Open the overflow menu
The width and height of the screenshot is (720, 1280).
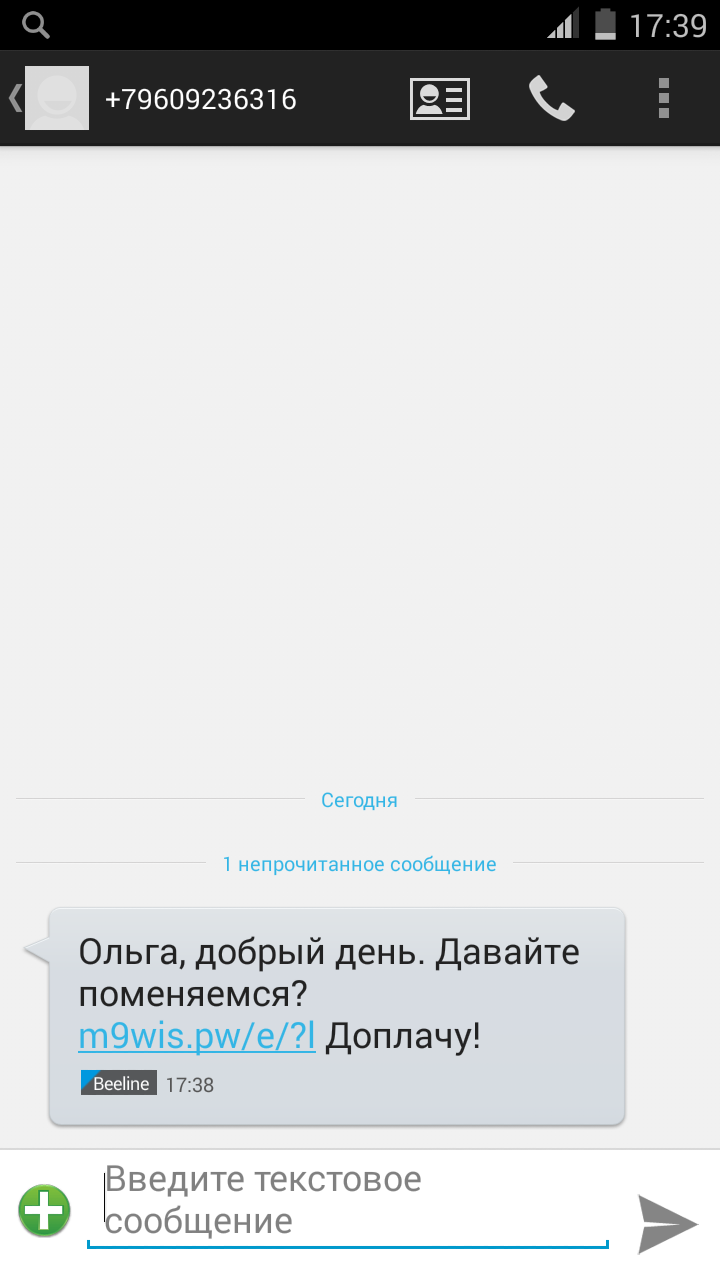pyautogui.click(x=663, y=99)
